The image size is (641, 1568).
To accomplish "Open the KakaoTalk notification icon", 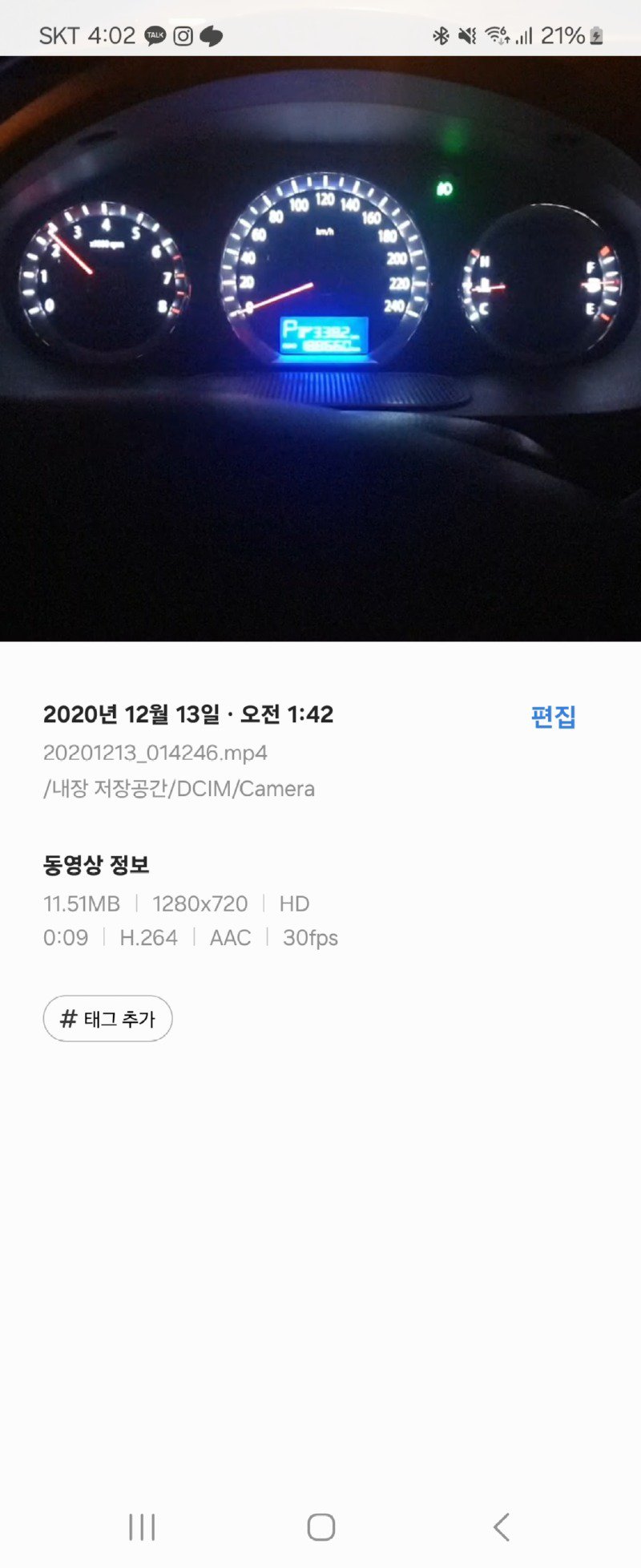I will [154, 35].
